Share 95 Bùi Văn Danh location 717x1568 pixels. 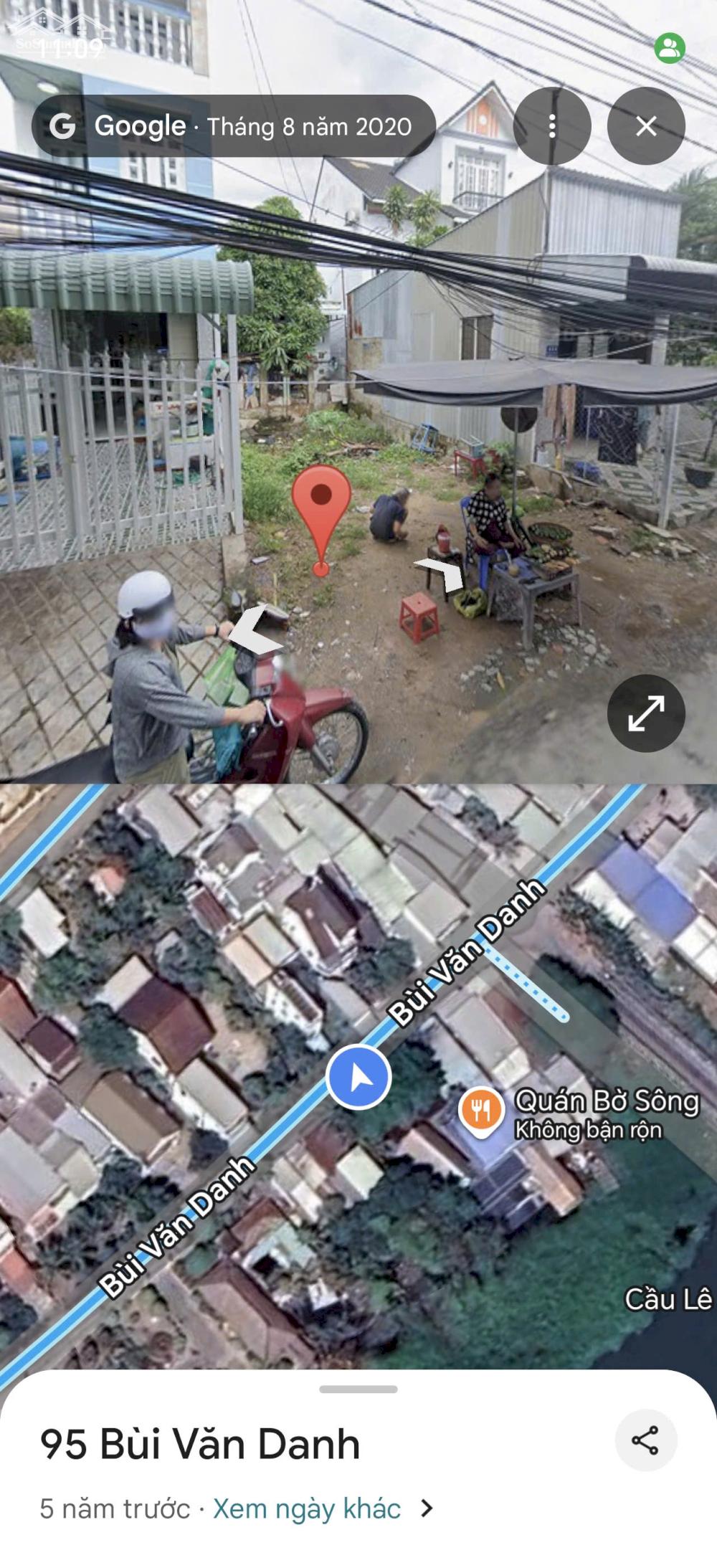645,1440
